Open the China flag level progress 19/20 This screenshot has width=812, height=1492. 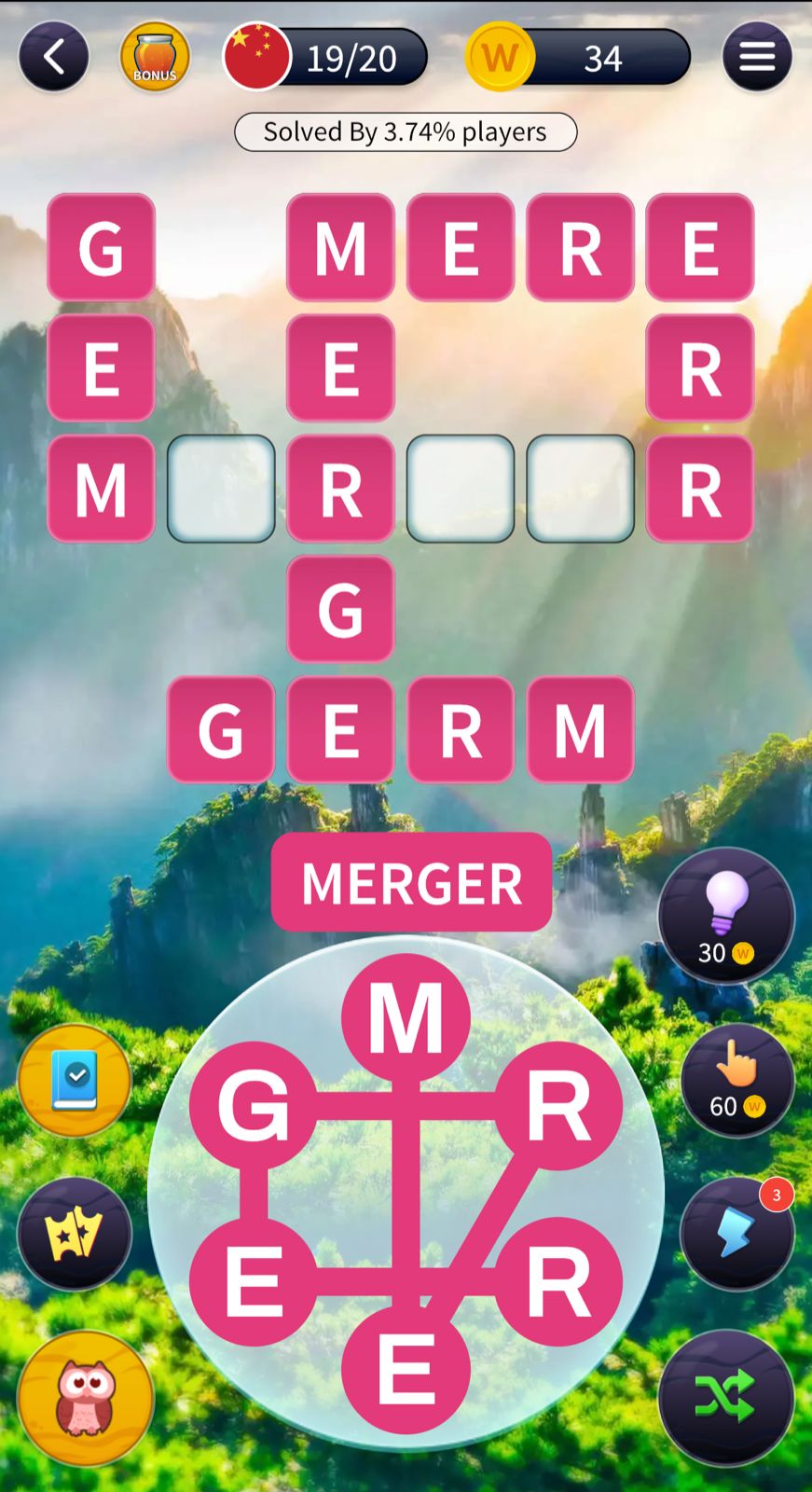326,58
